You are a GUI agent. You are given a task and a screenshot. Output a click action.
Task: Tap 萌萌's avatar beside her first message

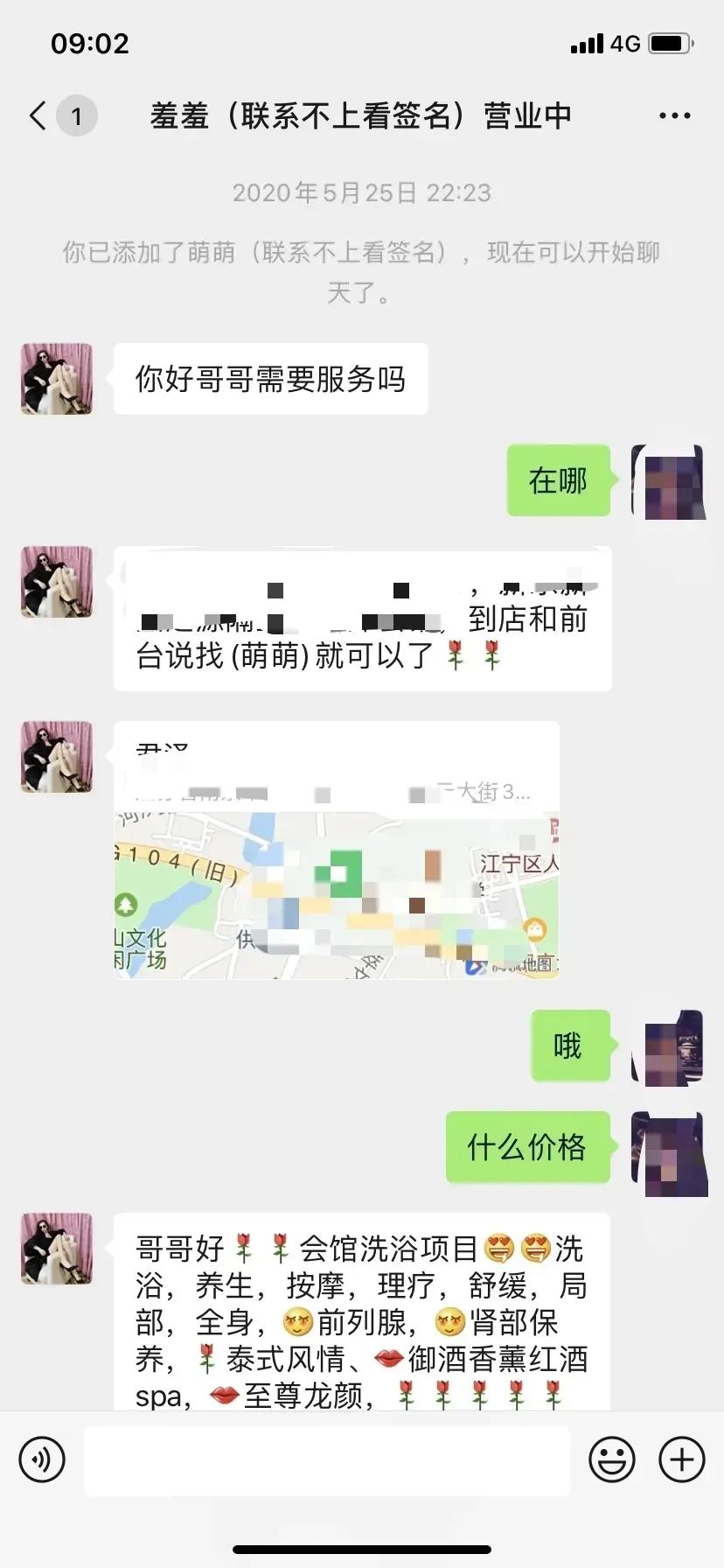56,379
